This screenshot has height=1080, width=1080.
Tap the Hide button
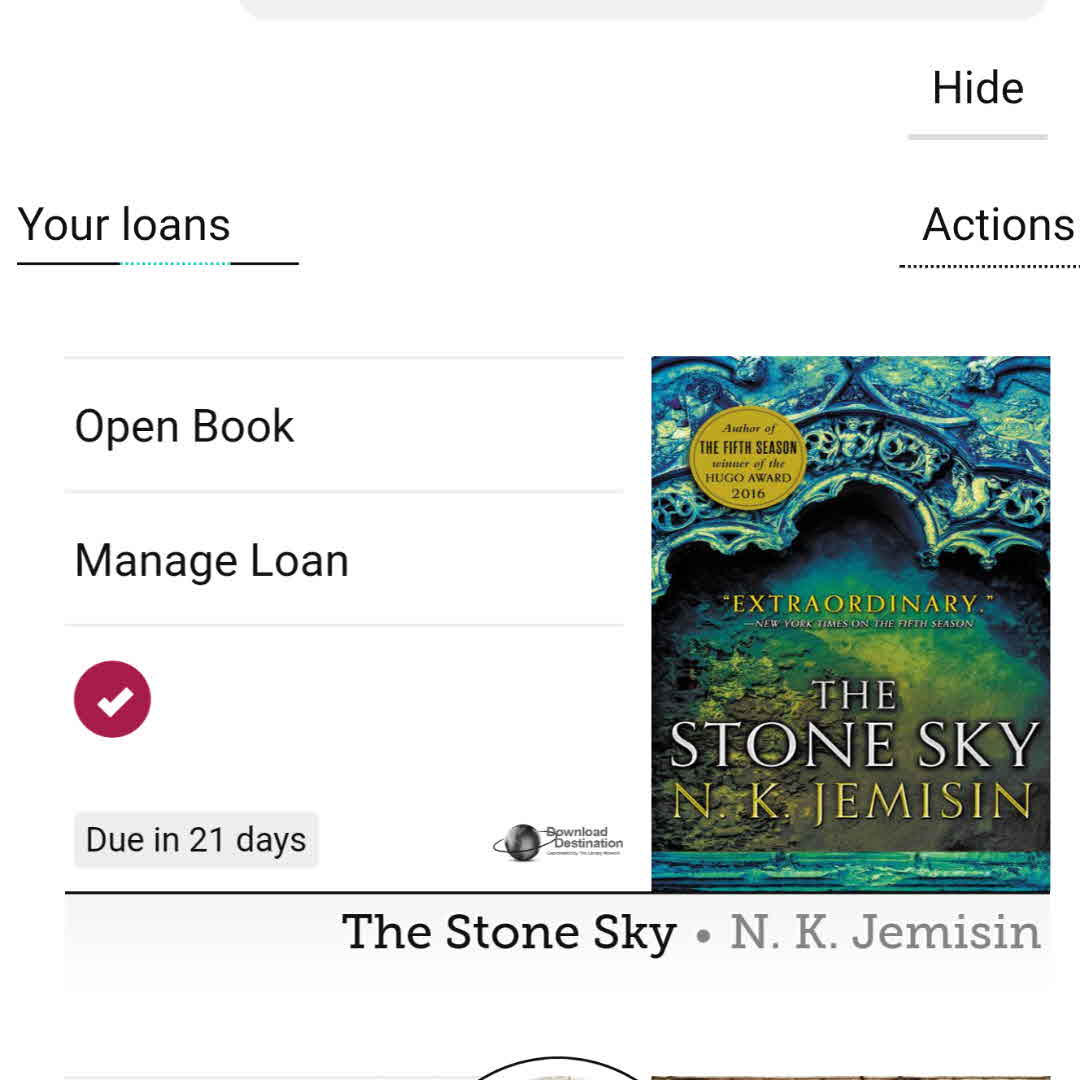point(977,89)
